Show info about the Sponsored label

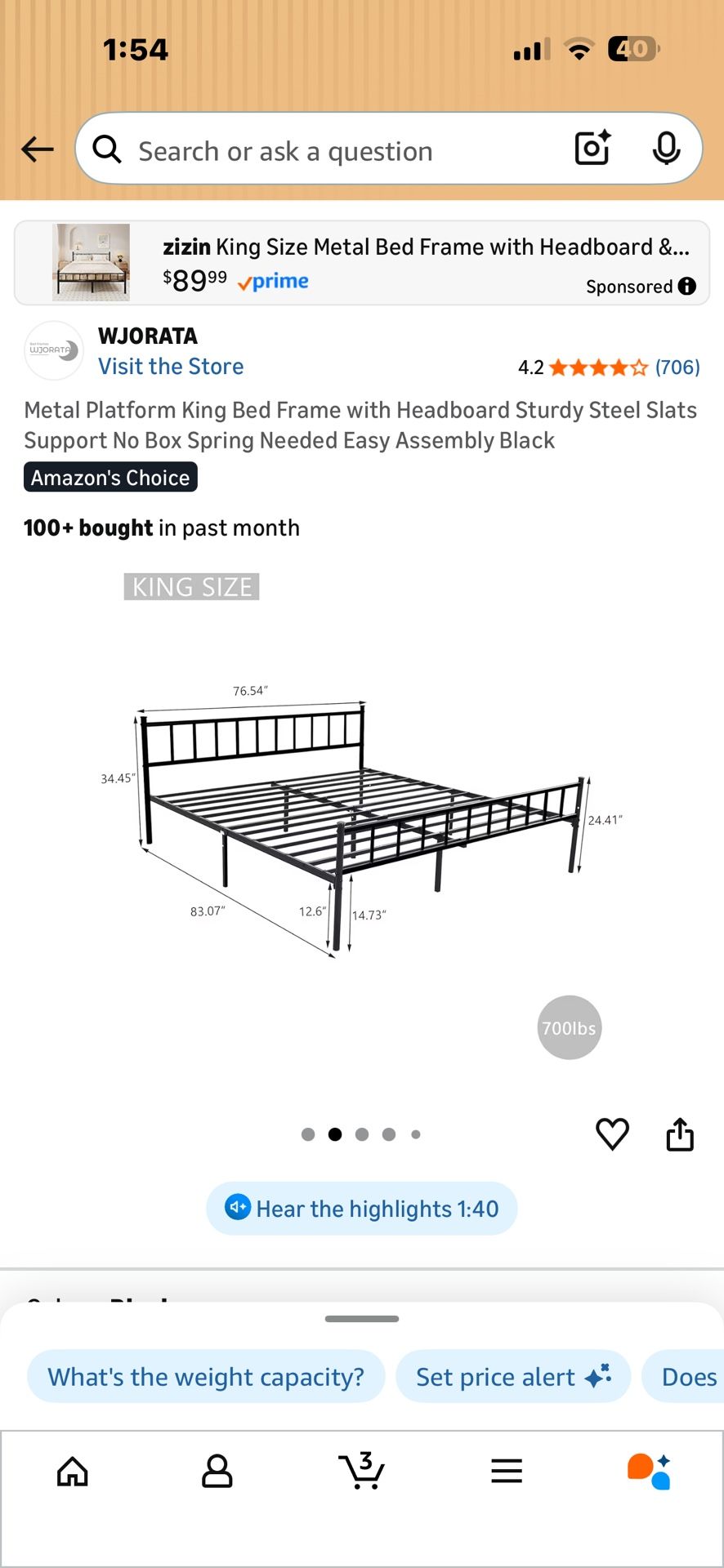(x=687, y=286)
